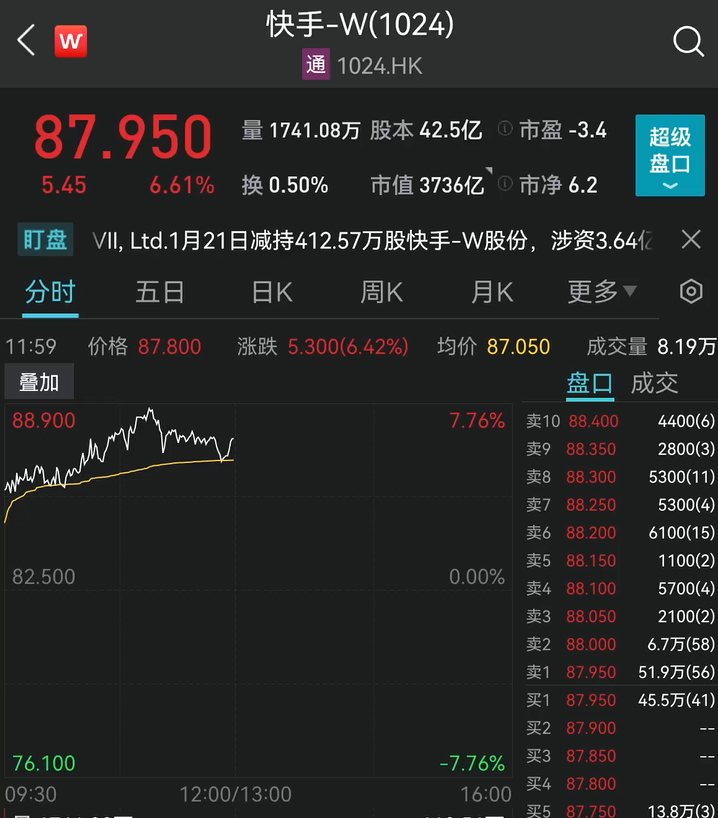
Task: Switch to the 五日 chart tab
Action: point(160,292)
